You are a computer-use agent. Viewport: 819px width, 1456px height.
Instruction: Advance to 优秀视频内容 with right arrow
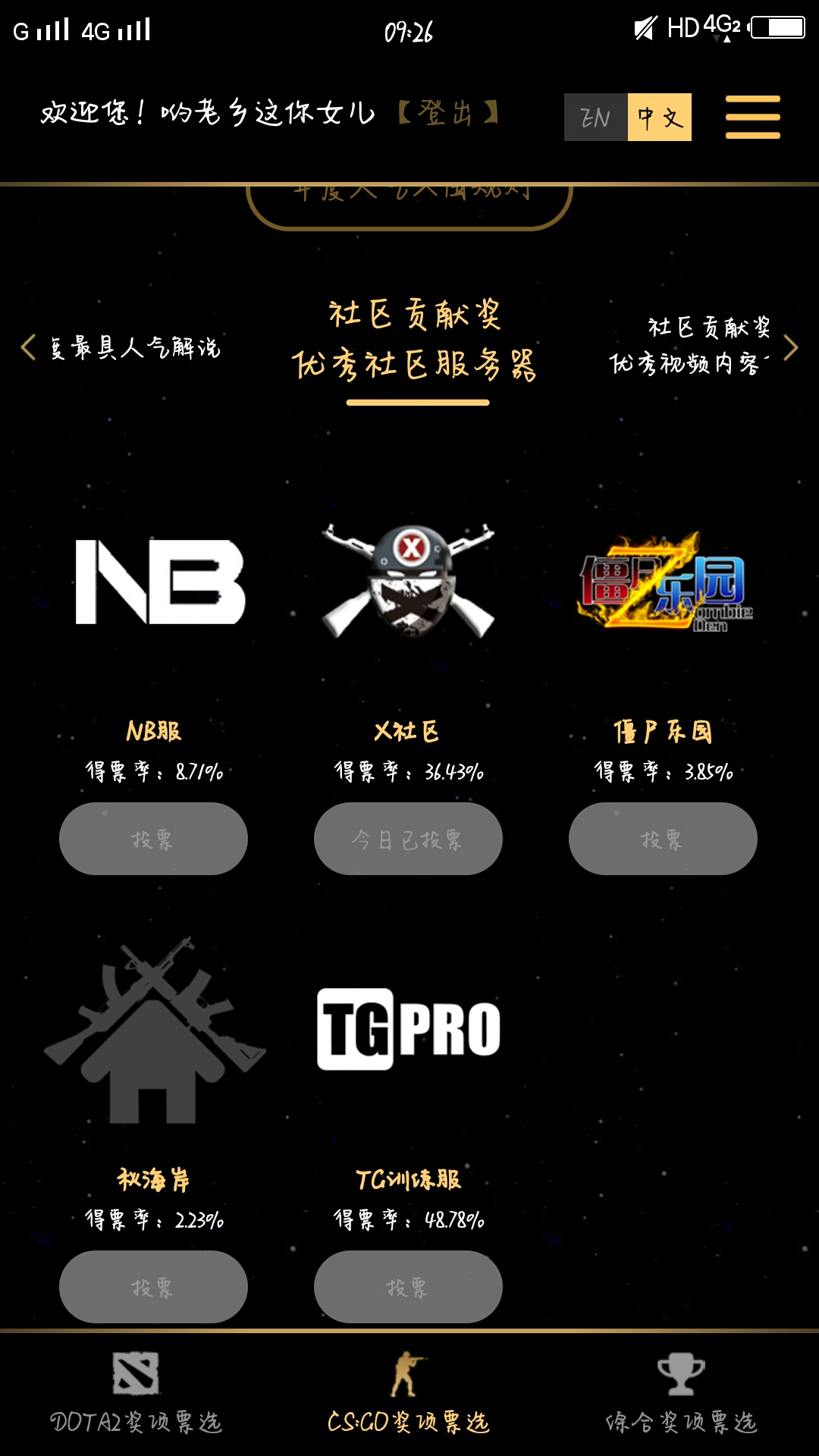point(791,349)
